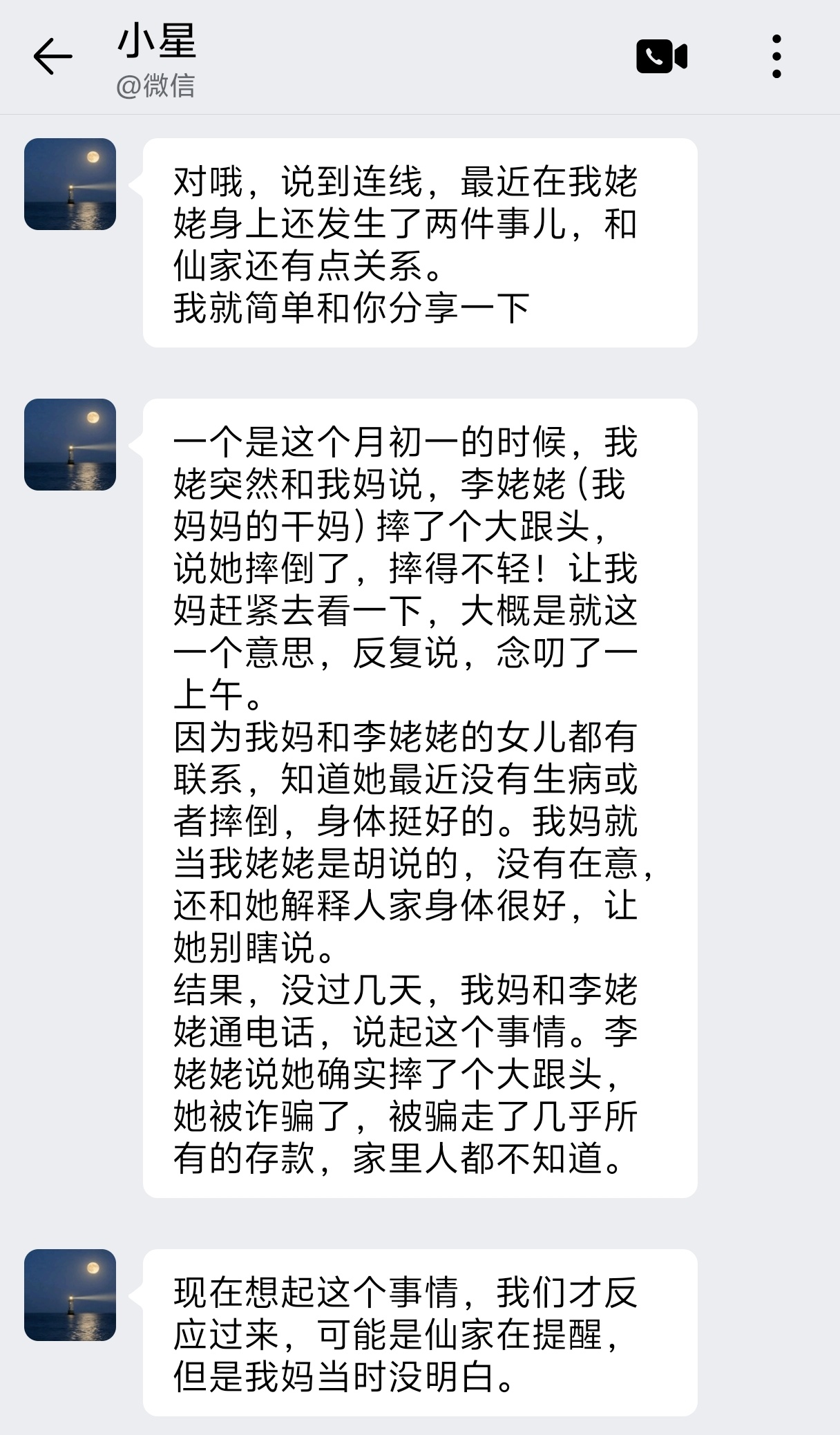Go back using the arrow icon

[52, 57]
